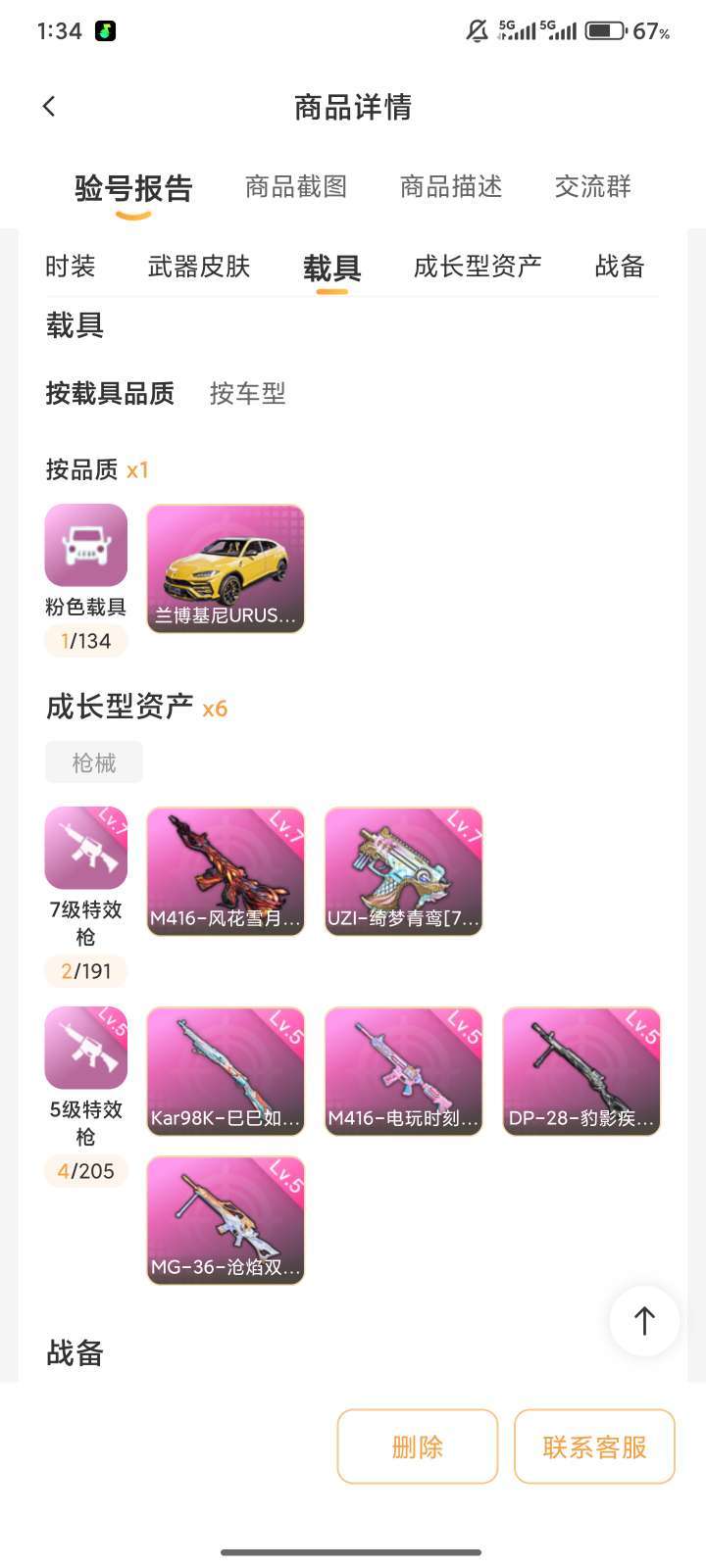706x1568 pixels.
Task: Select 按载具品质 grouping
Action: pyautogui.click(x=110, y=394)
